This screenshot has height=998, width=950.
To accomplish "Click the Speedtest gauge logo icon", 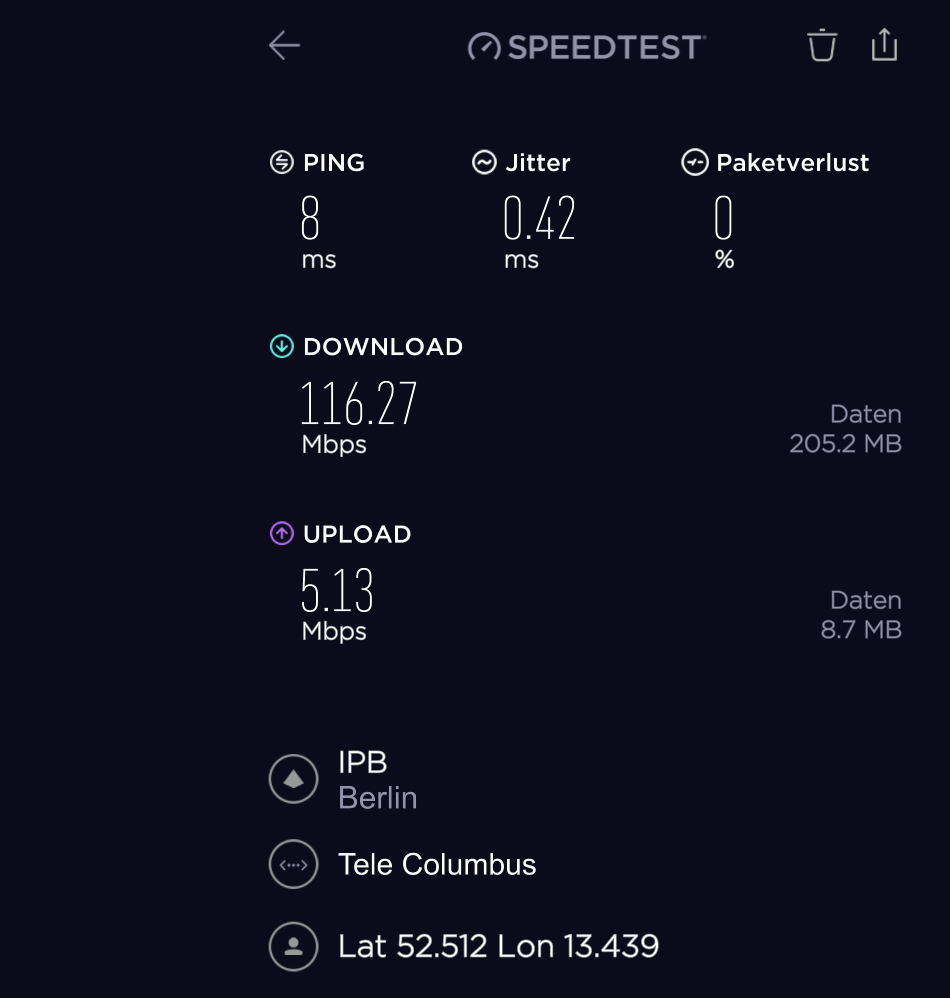I will [484, 45].
